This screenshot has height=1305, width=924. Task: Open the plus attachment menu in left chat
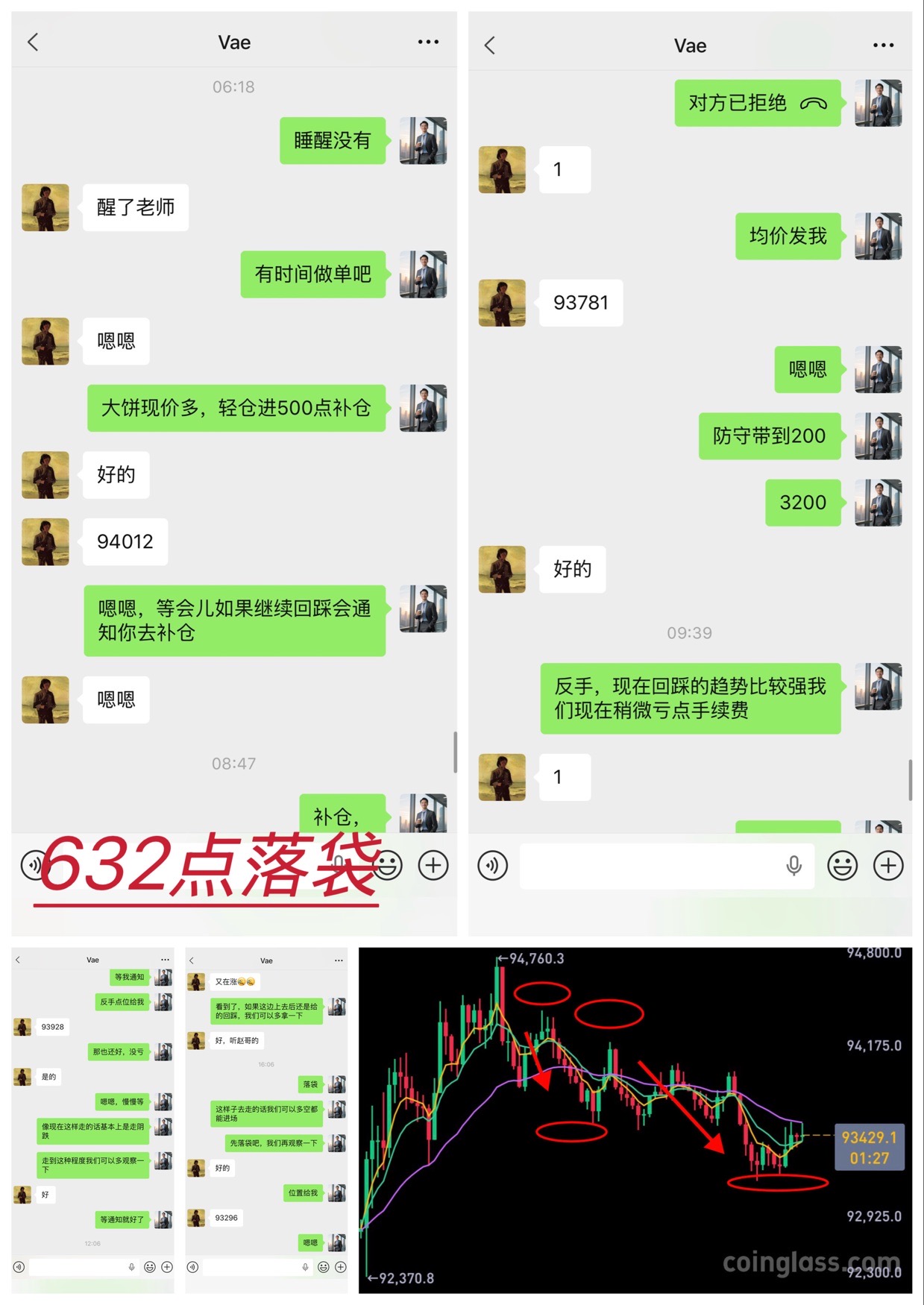pyautogui.click(x=431, y=865)
